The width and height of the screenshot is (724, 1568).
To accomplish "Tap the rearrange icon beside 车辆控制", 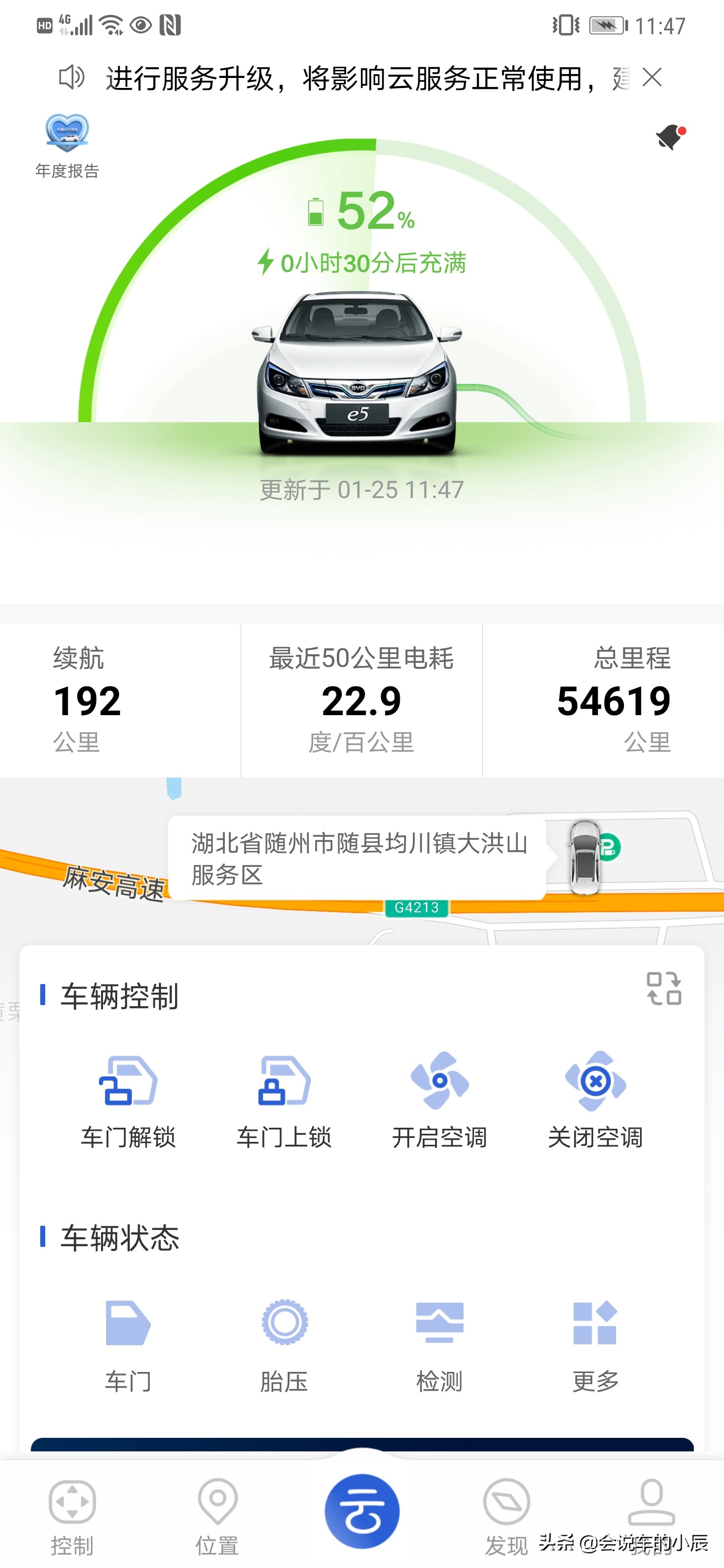I will click(x=664, y=988).
